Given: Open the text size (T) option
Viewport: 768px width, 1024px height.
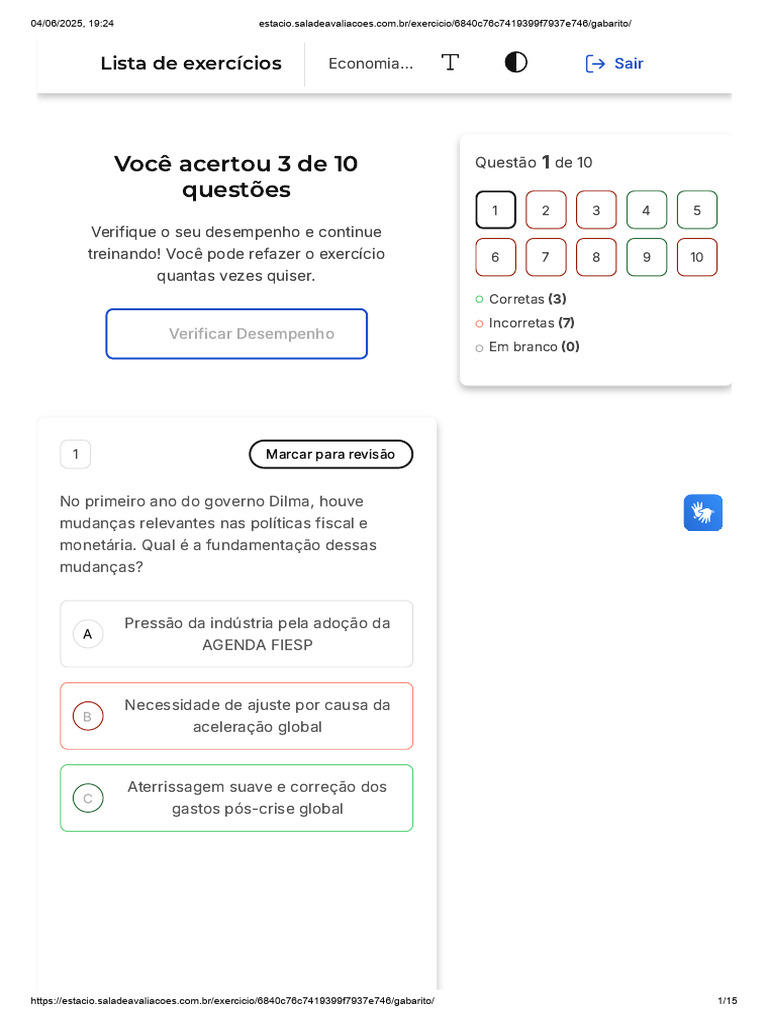Looking at the screenshot, I should pos(450,63).
